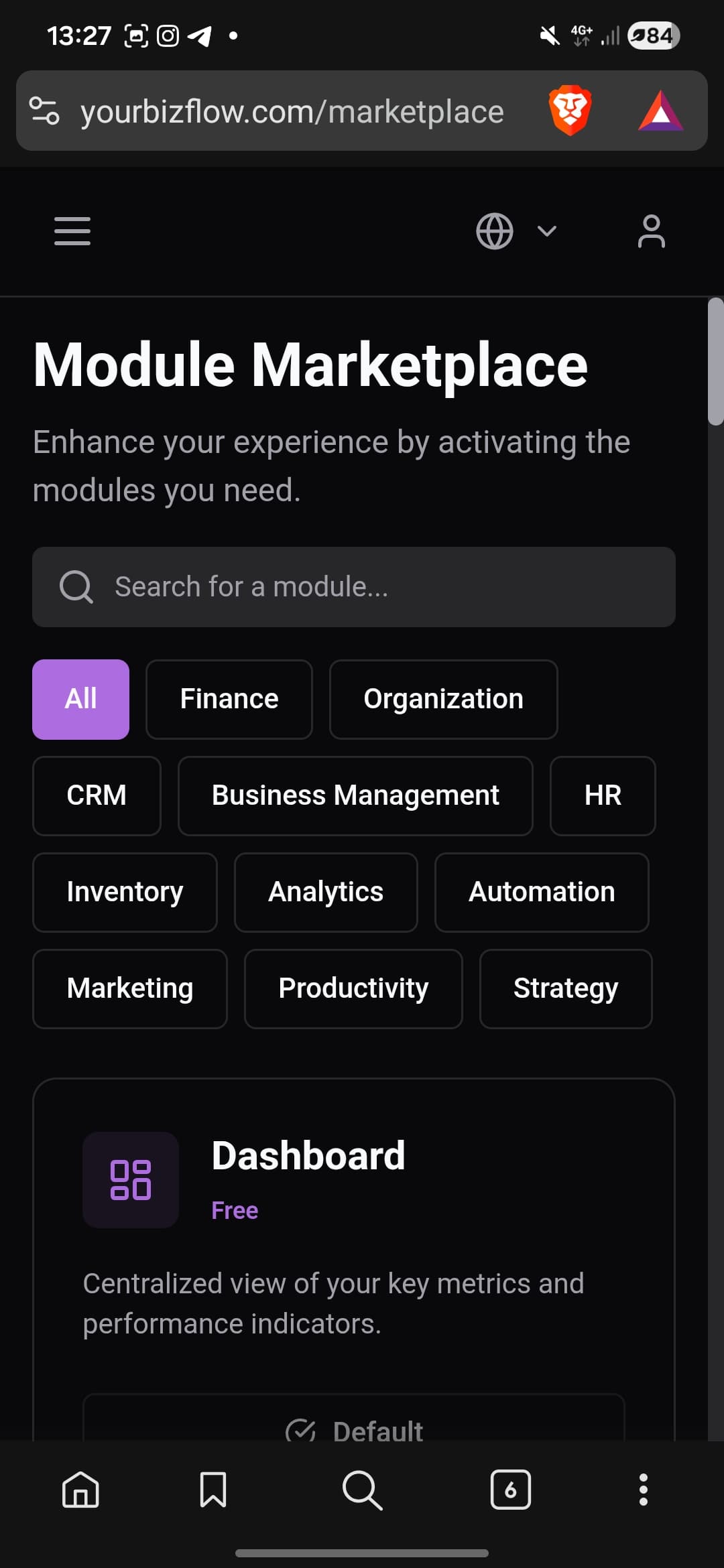
Task: Toggle the Automation filter chip
Action: tap(542, 892)
